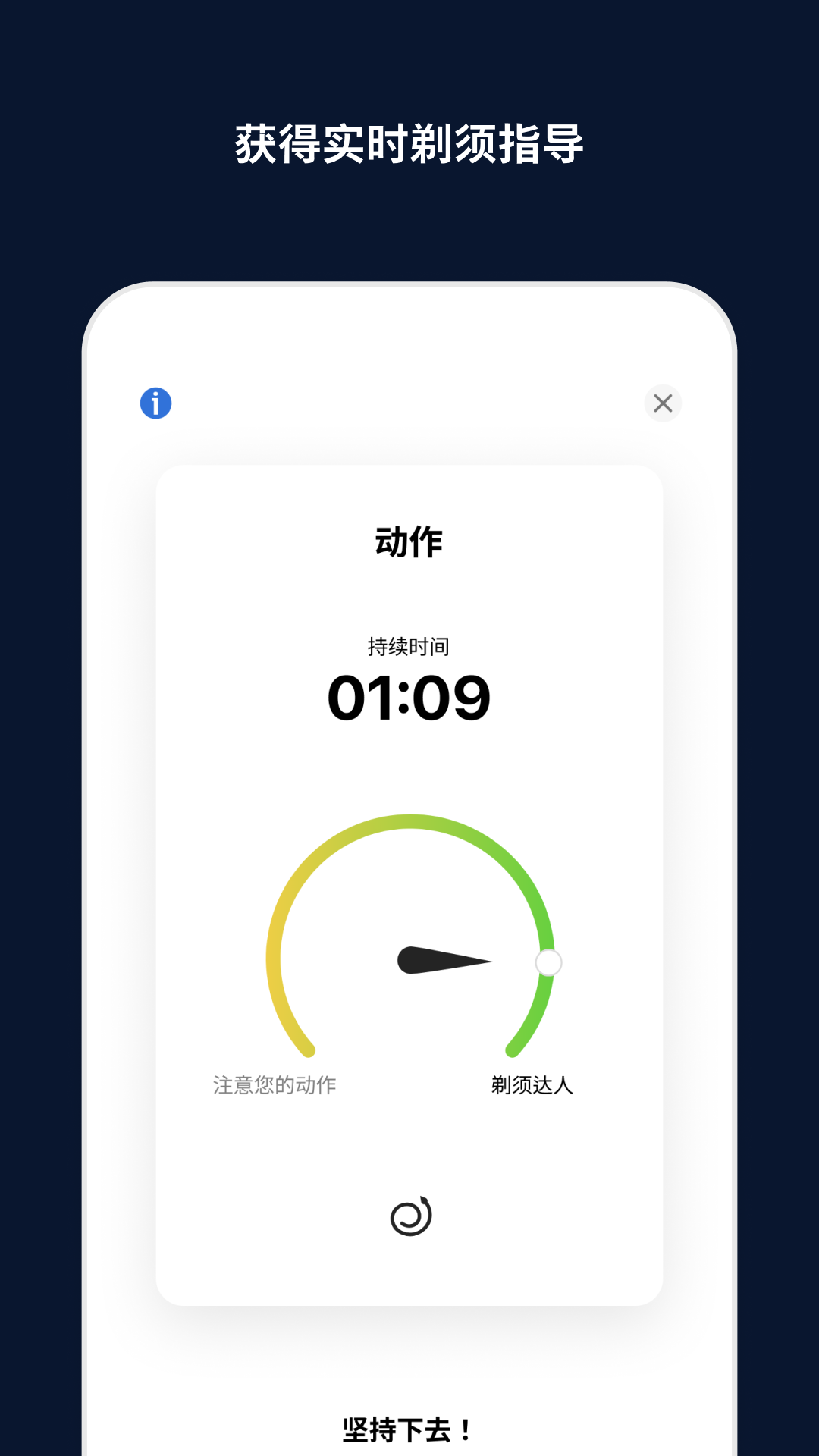Tap the 01:09 duration readout

[x=409, y=698]
